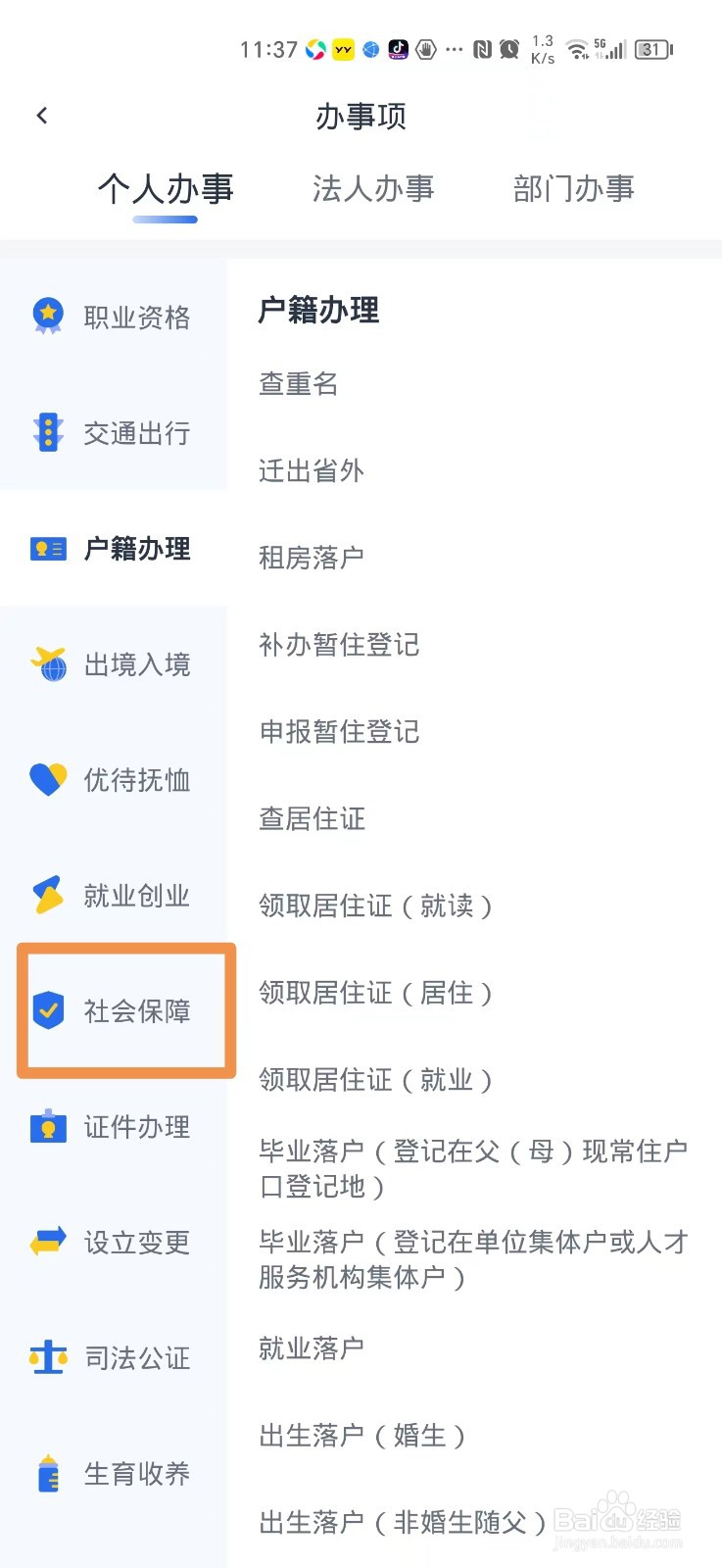
Task: Switch to the 法人办事 tab
Action: (373, 189)
